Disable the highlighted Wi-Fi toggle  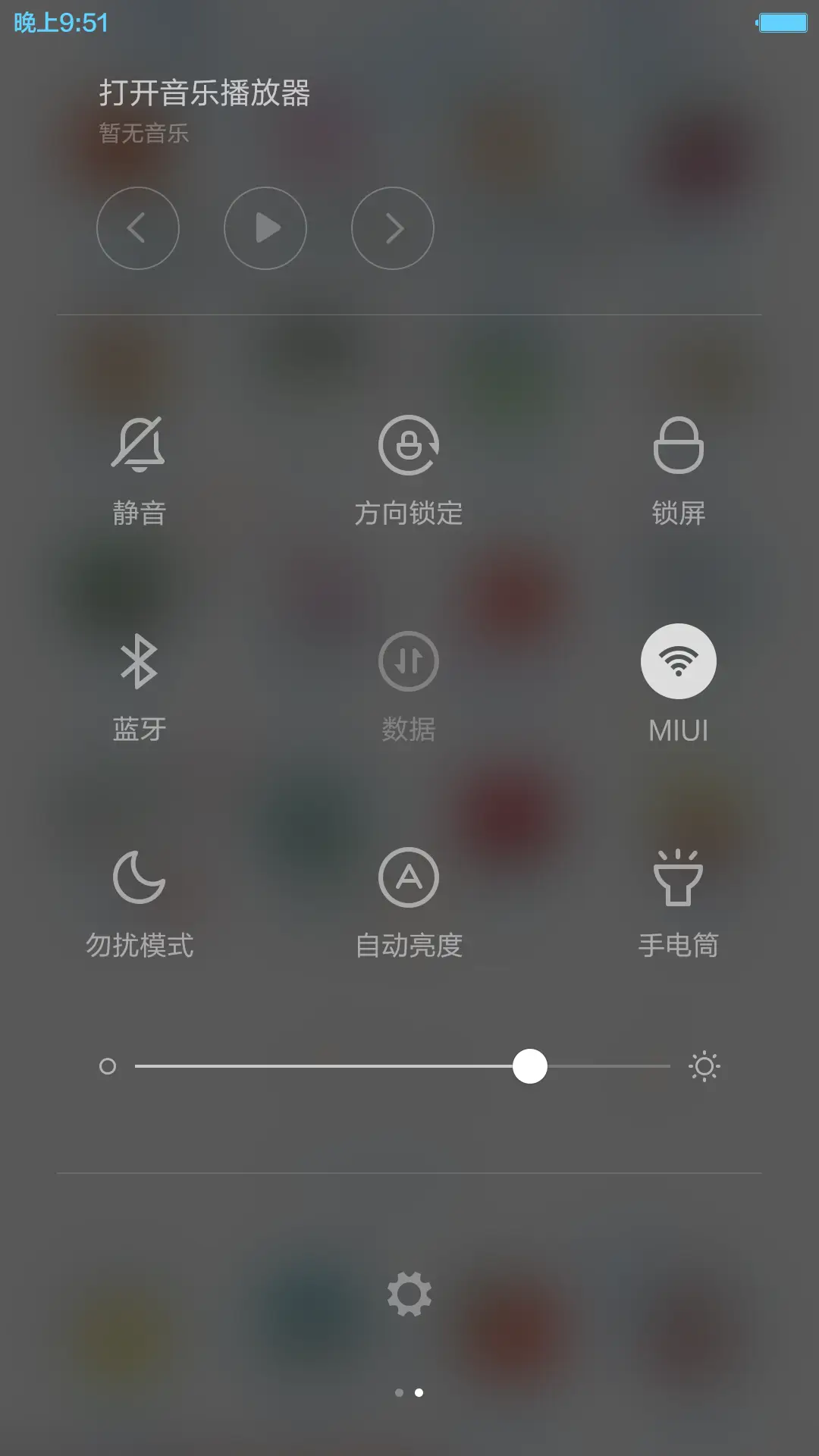coord(679,661)
